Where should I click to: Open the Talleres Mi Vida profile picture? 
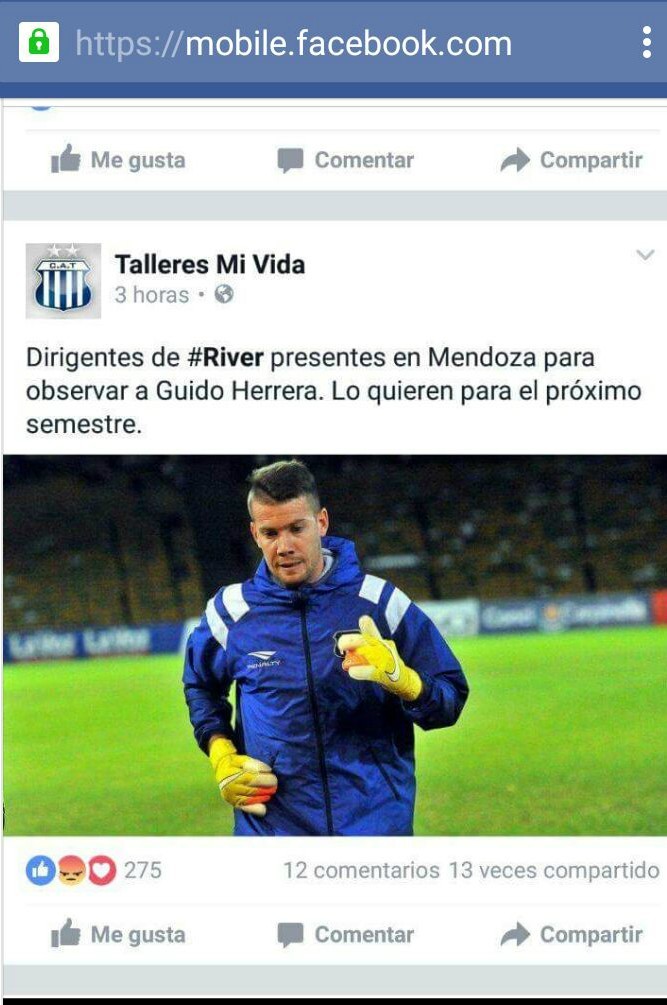pyautogui.click(x=63, y=280)
